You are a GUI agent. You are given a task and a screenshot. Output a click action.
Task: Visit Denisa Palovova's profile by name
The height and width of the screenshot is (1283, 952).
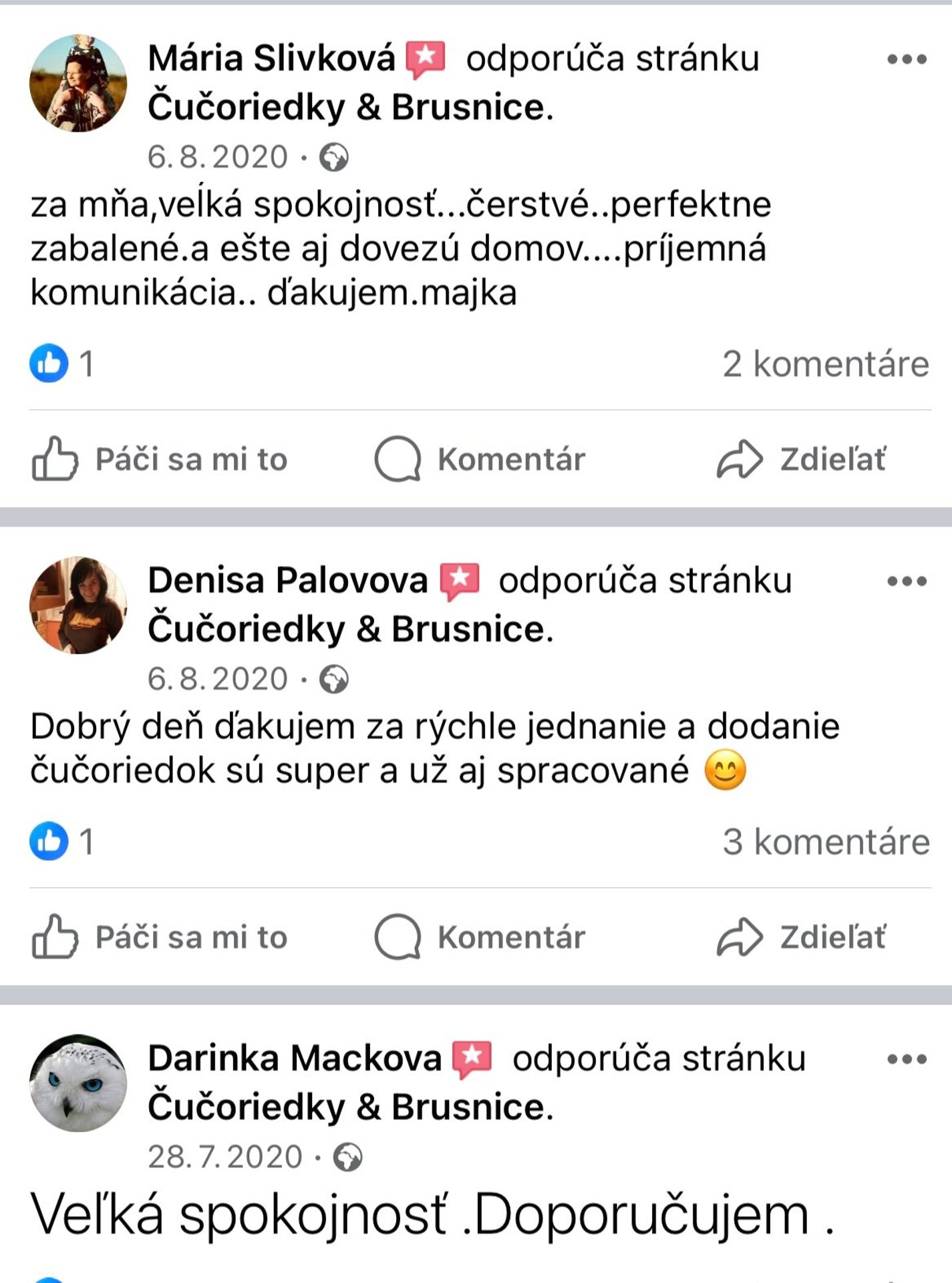(287, 580)
